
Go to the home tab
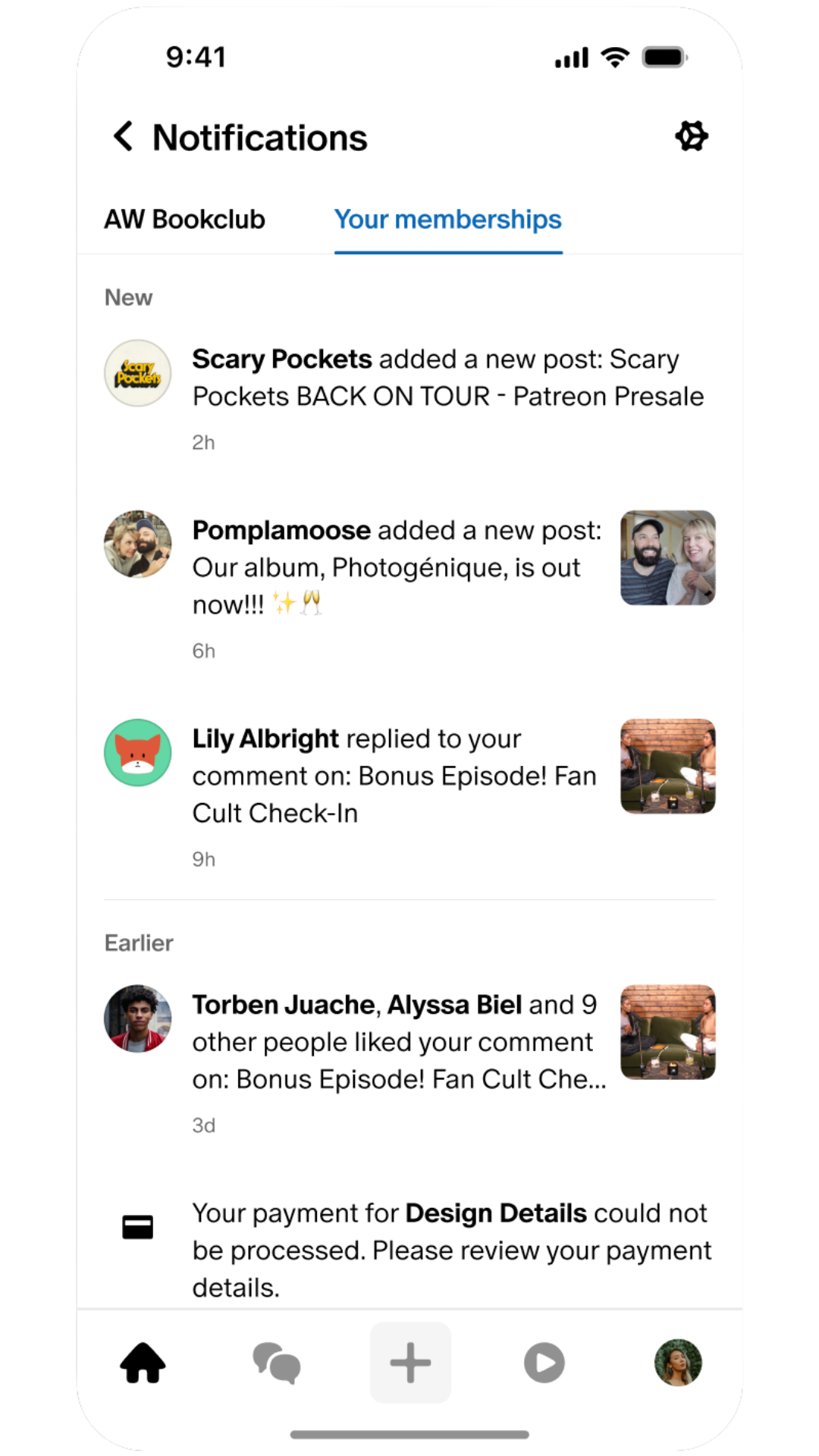(x=143, y=1363)
